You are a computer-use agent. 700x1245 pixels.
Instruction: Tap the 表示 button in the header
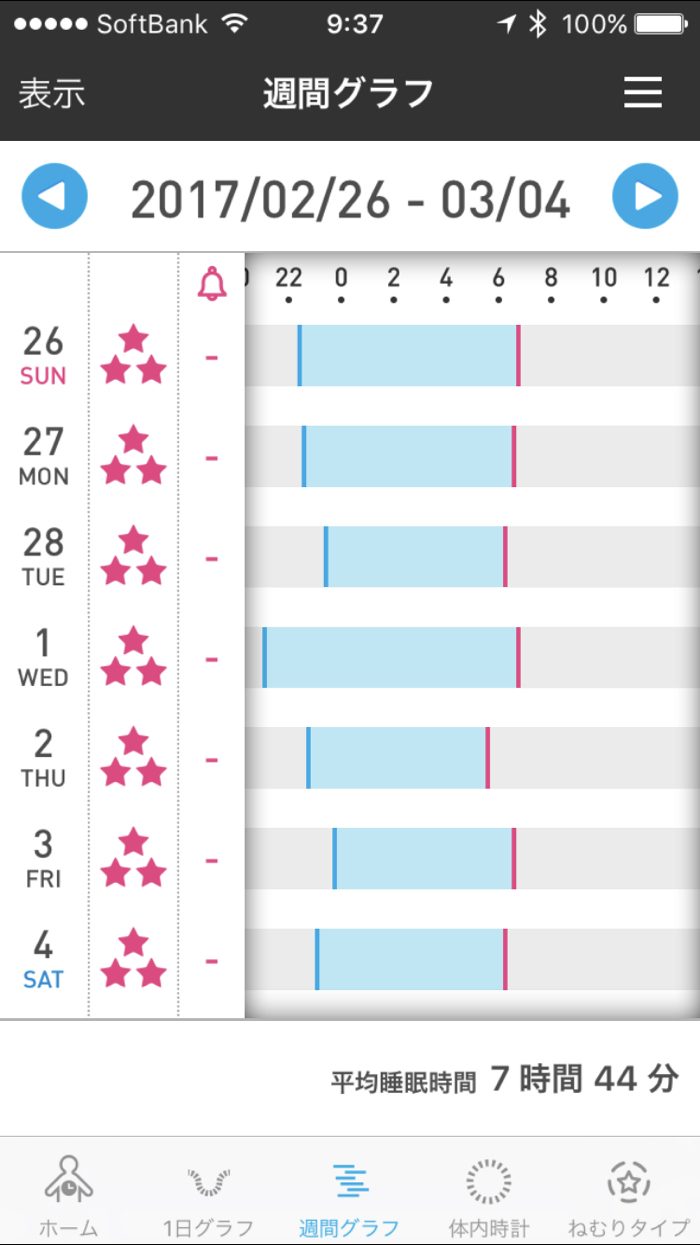click(52, 94)
